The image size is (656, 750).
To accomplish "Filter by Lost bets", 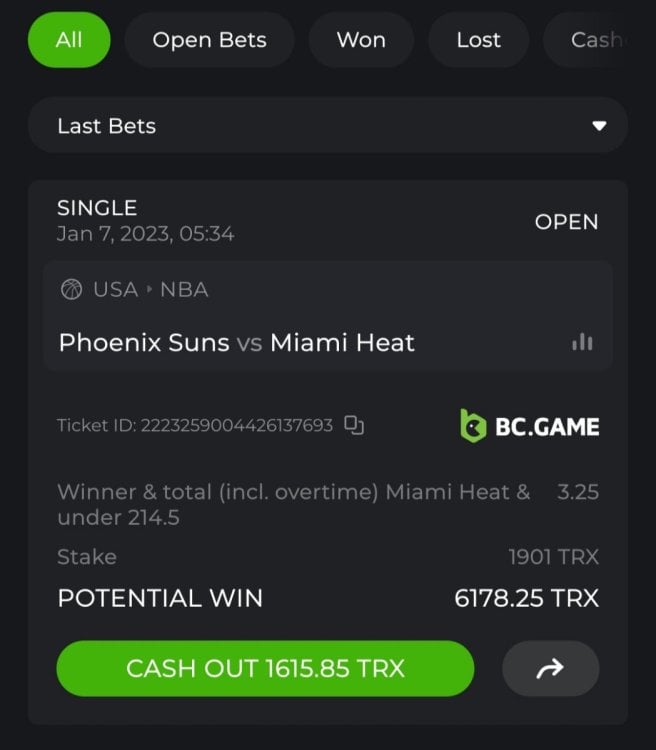I will pyautogui.click(x=478, y=40).
